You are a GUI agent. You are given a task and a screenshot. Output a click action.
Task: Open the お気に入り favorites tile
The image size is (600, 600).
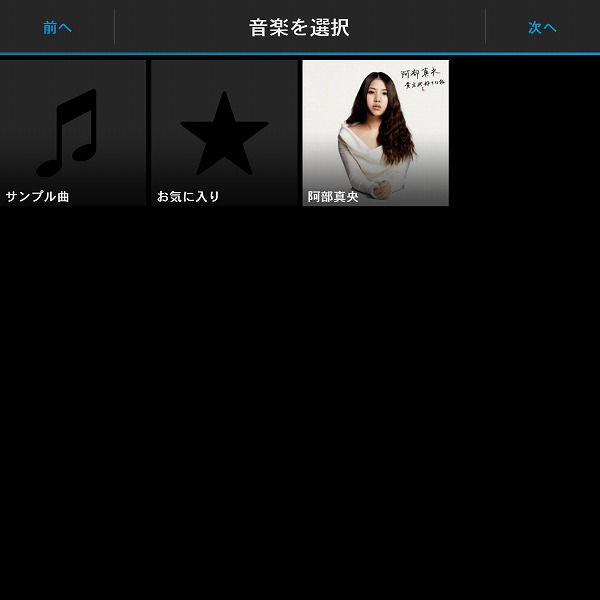click(x=224, y=133)
